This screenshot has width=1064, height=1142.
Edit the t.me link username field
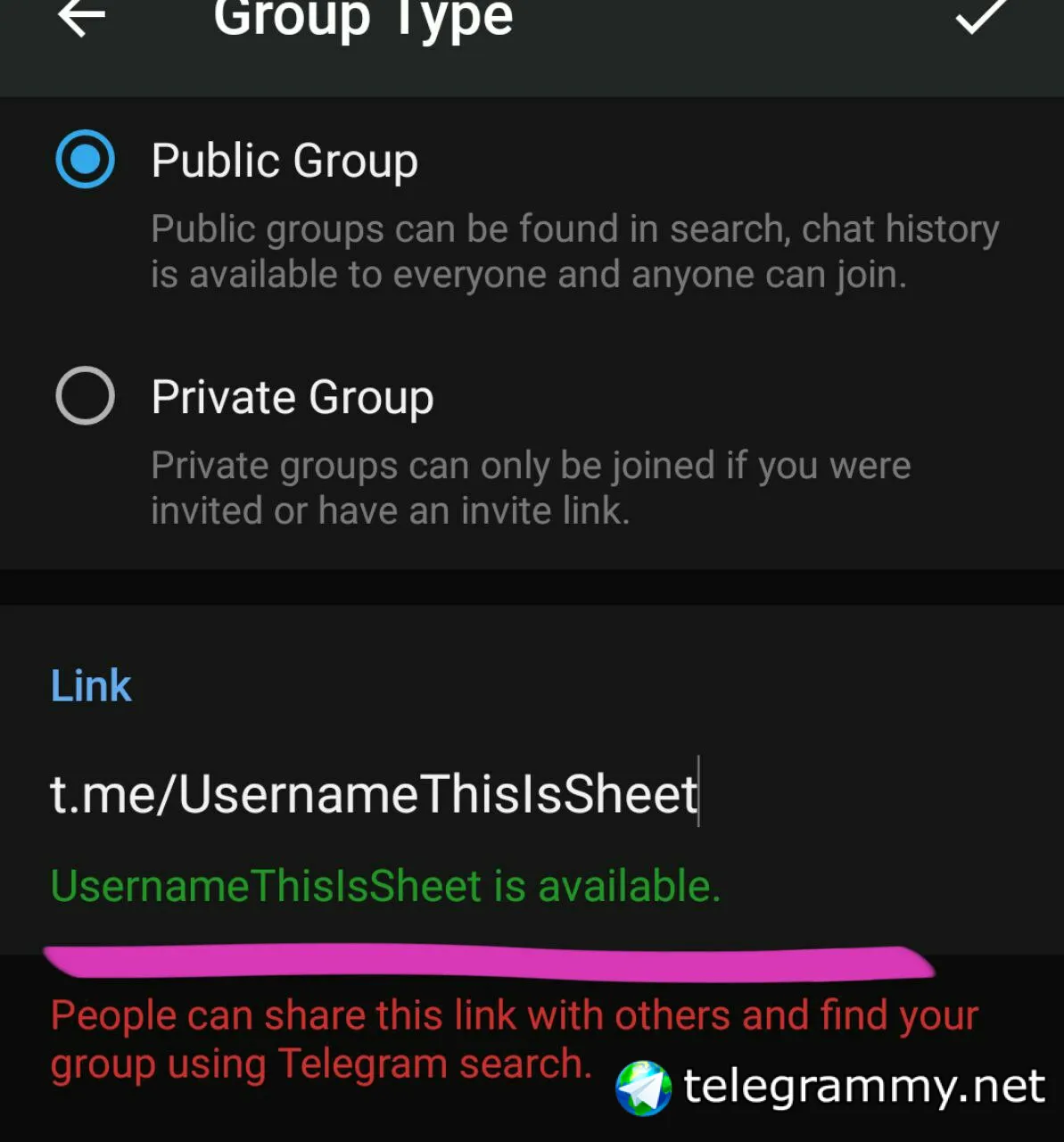pos(375,794)
